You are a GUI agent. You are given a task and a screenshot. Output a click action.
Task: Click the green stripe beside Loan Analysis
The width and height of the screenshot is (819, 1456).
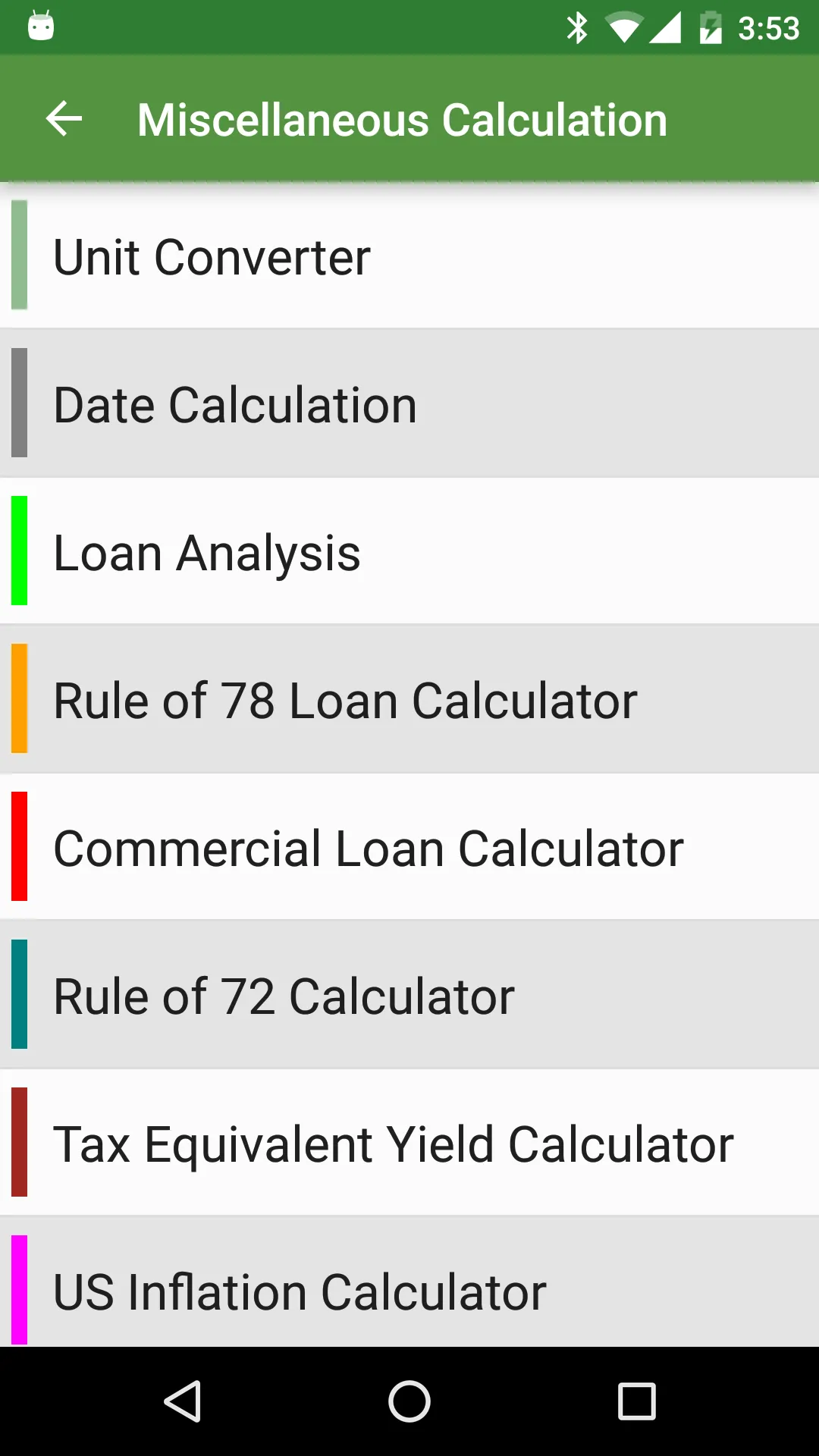click(19, 551)
